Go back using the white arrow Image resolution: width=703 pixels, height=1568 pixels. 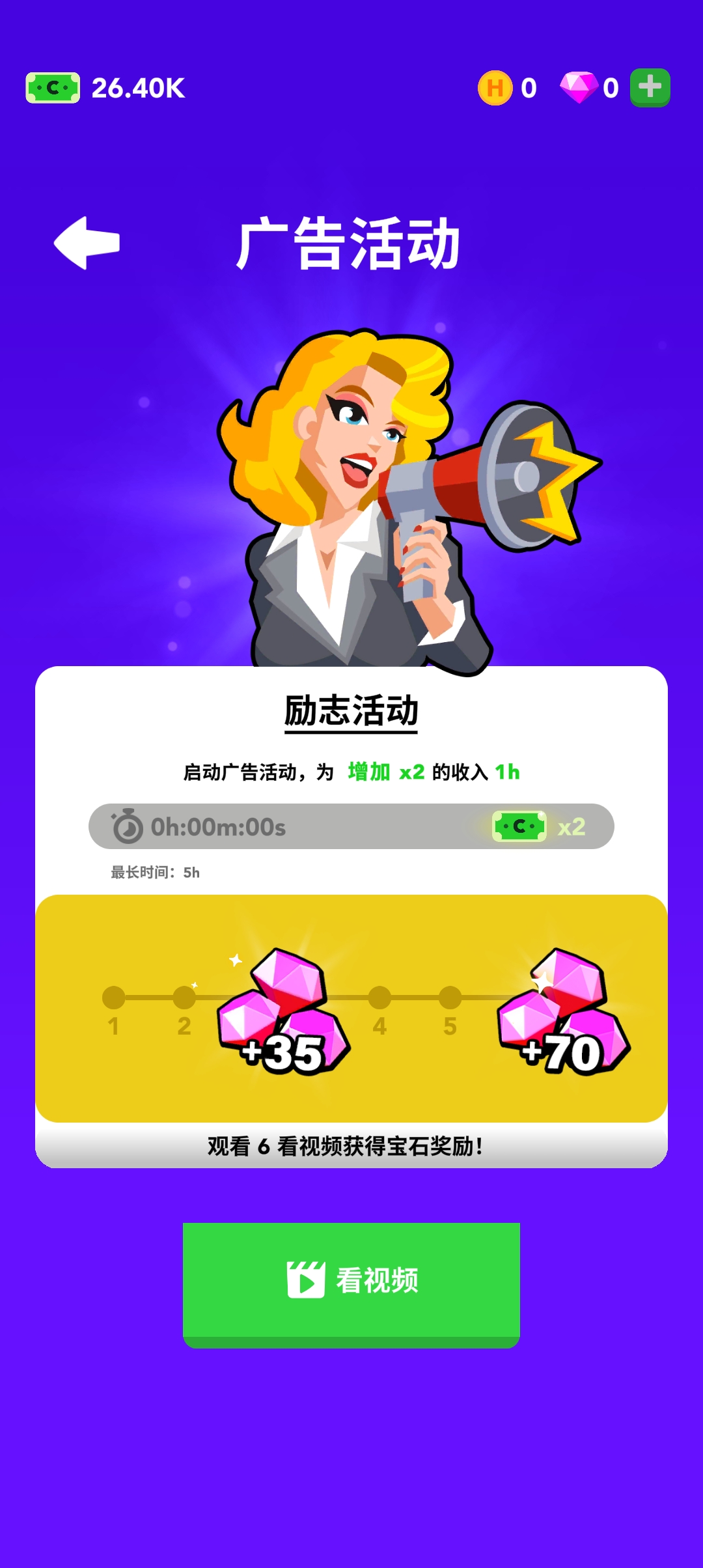point(87,244)
